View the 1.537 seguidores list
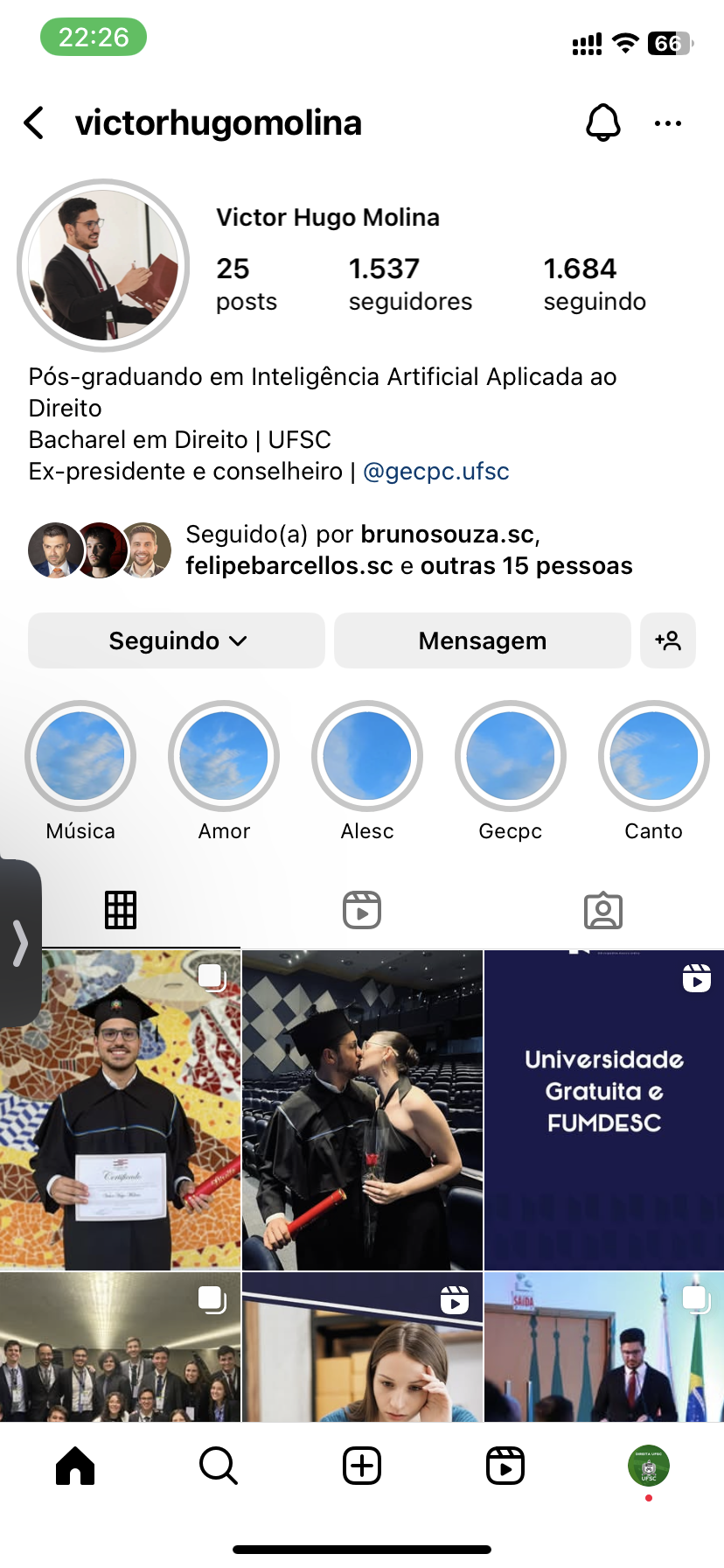The image size is (724, 1568). (x=410, y=284)
